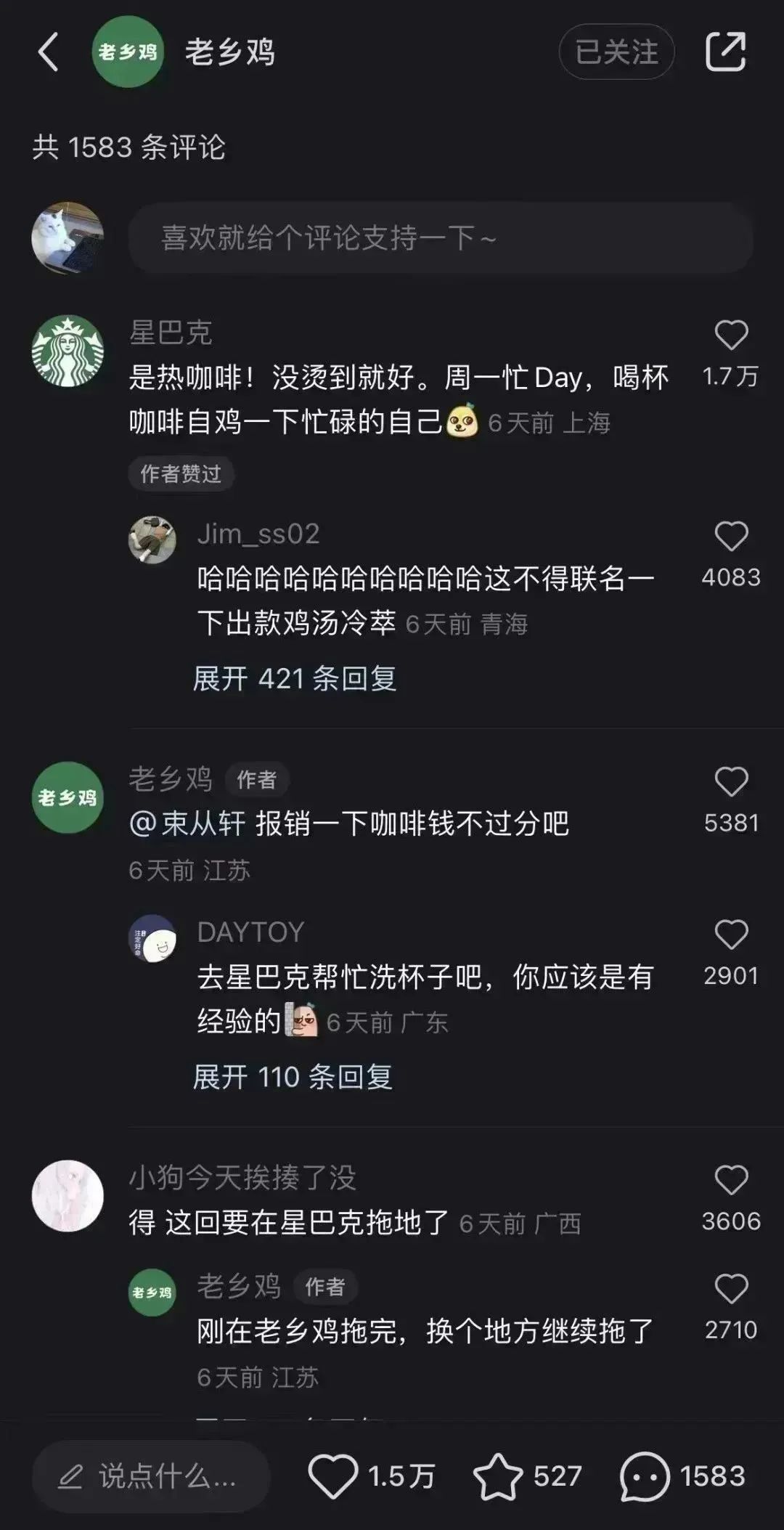
Task: Open DAYTOY's profile avatar
Action: [x=152, y=939]
